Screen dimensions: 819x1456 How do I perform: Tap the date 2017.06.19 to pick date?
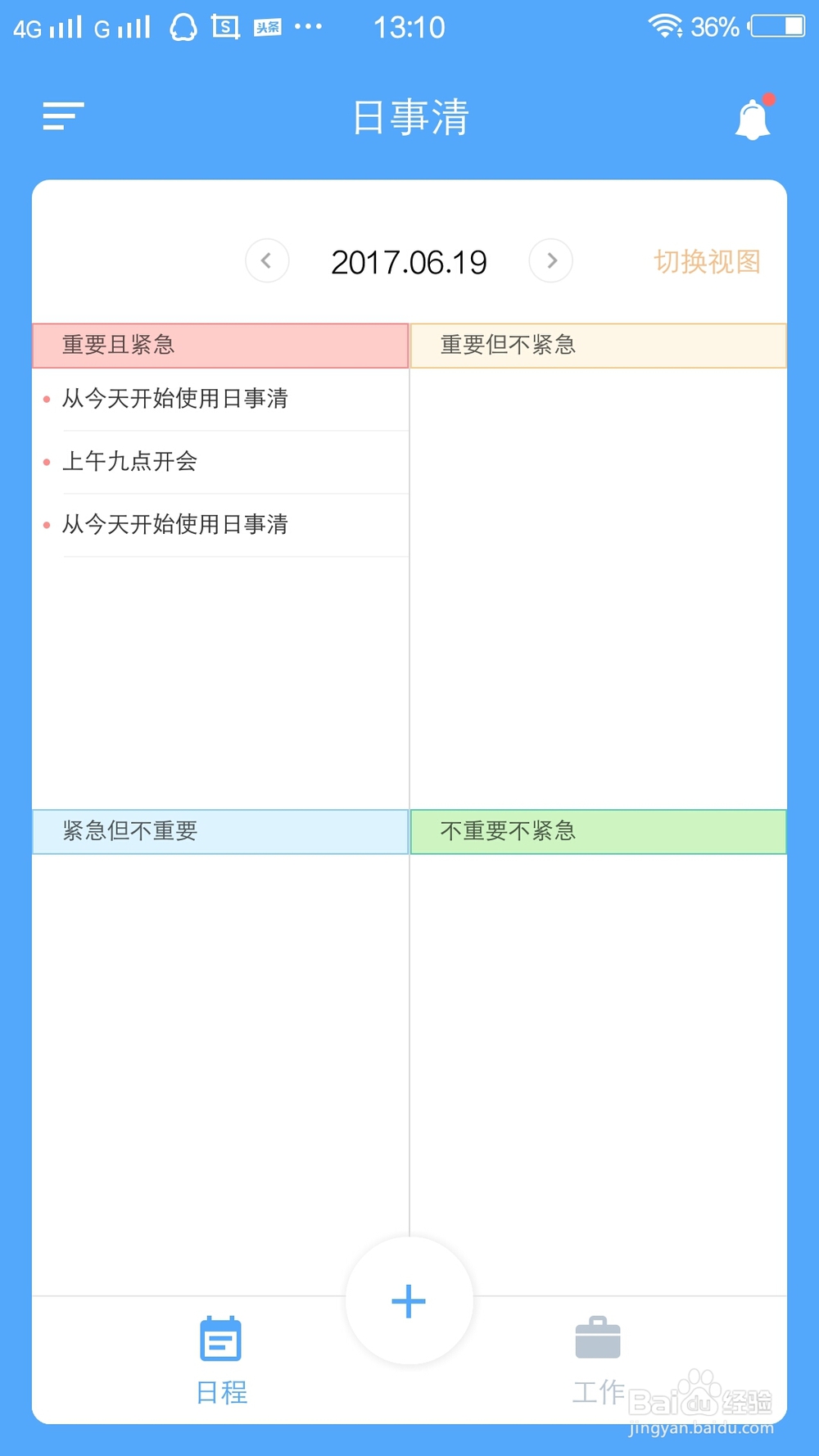409,262
